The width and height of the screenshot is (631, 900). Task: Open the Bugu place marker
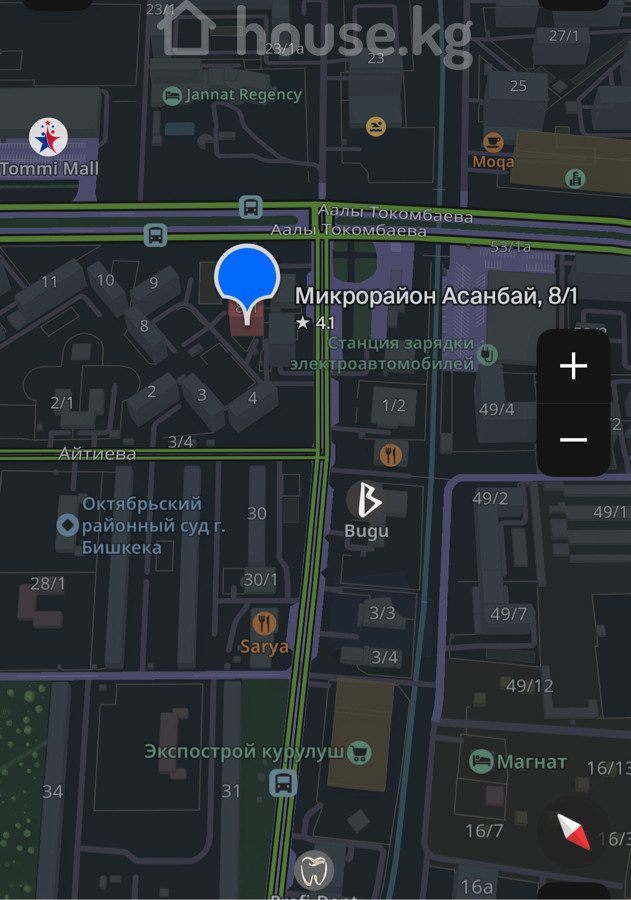[366, 500]
